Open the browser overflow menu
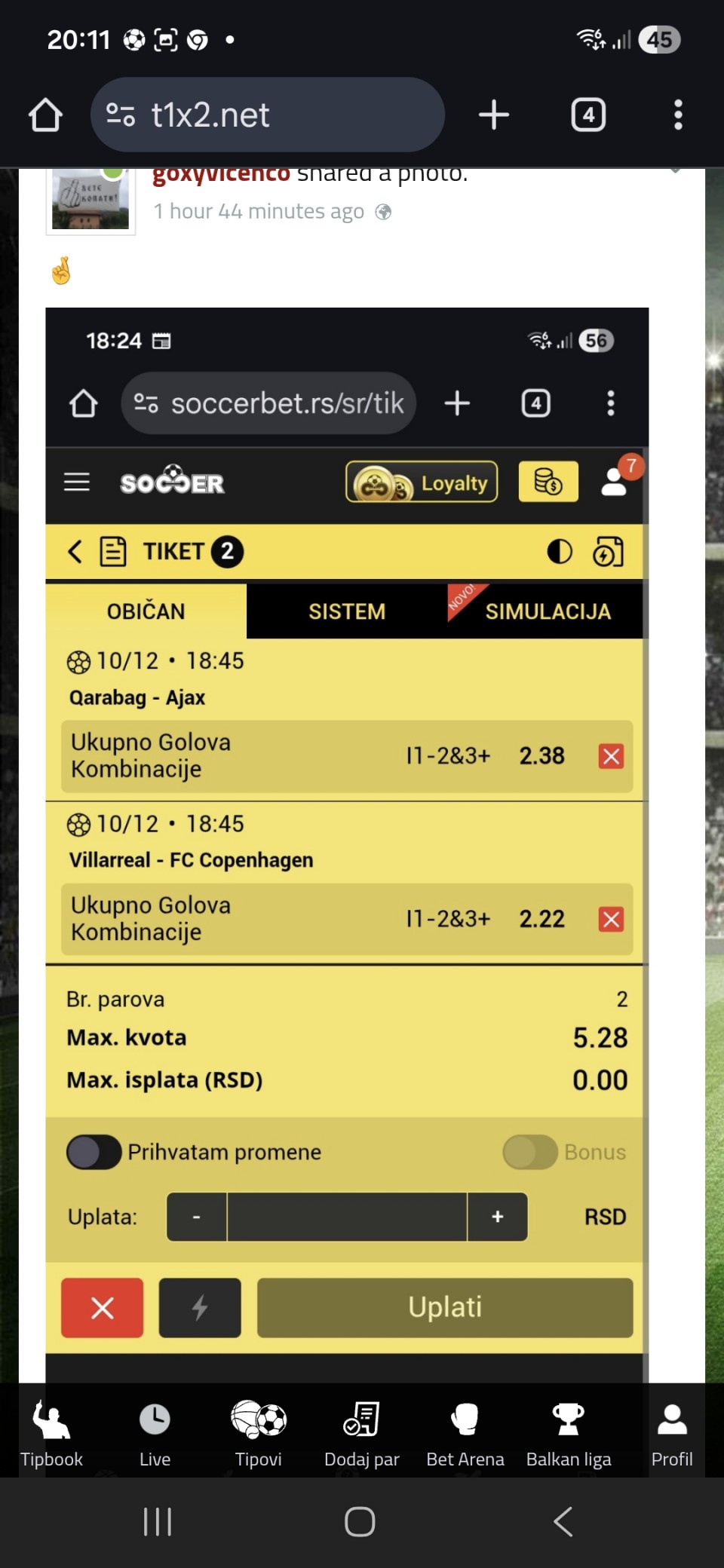724x1568 pixels. [x=678, y=115]
